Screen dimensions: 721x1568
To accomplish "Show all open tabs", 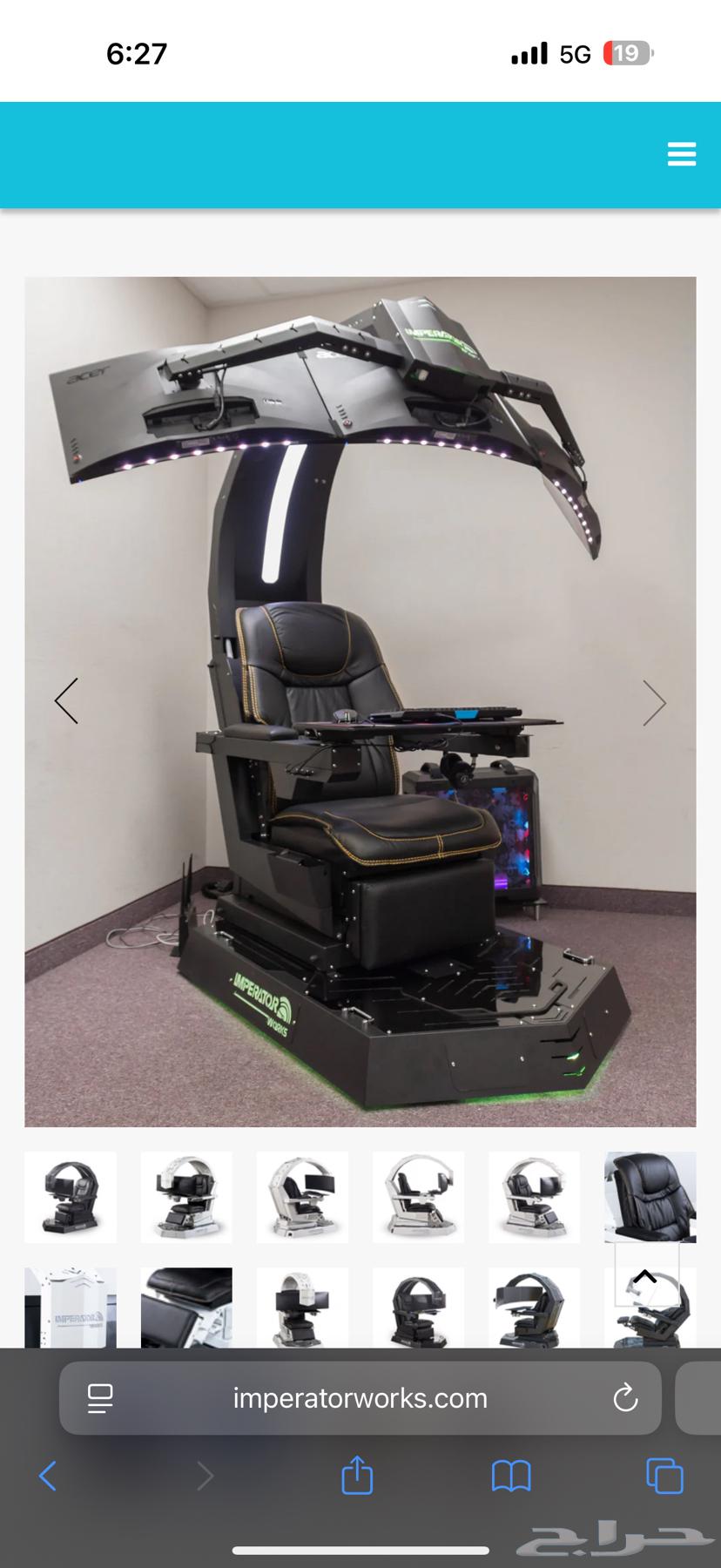I will tap(664, 1476).
